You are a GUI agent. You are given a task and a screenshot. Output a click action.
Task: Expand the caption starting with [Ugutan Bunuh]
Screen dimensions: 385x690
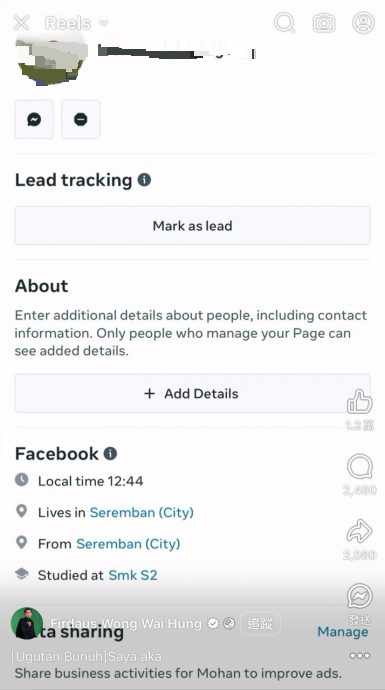pos(86,657)
